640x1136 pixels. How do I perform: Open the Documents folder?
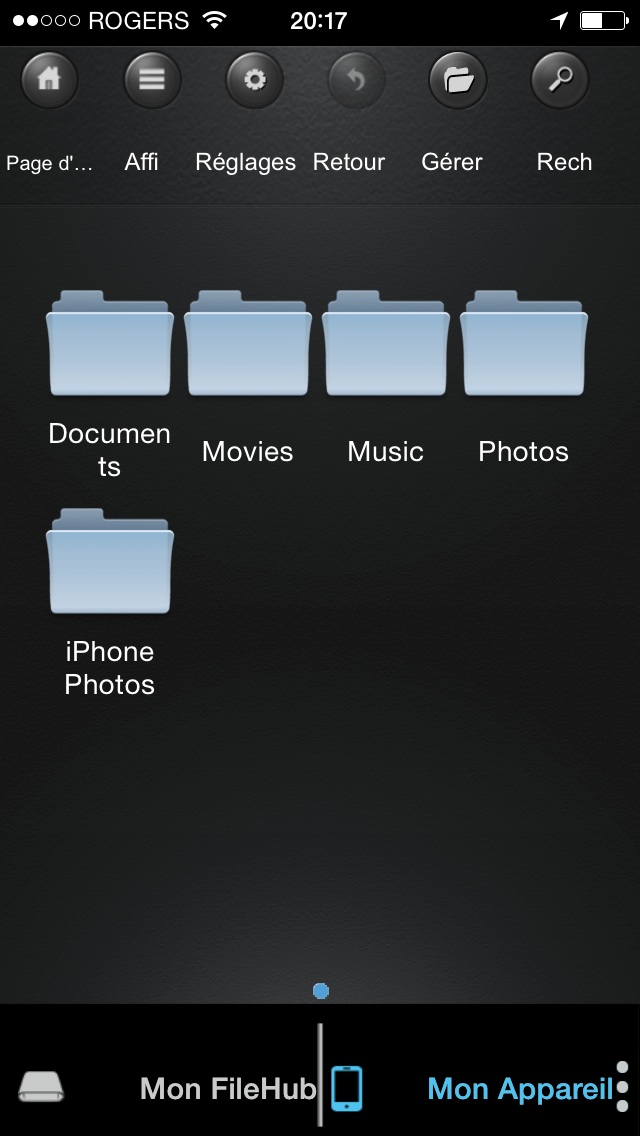(110, 345)
